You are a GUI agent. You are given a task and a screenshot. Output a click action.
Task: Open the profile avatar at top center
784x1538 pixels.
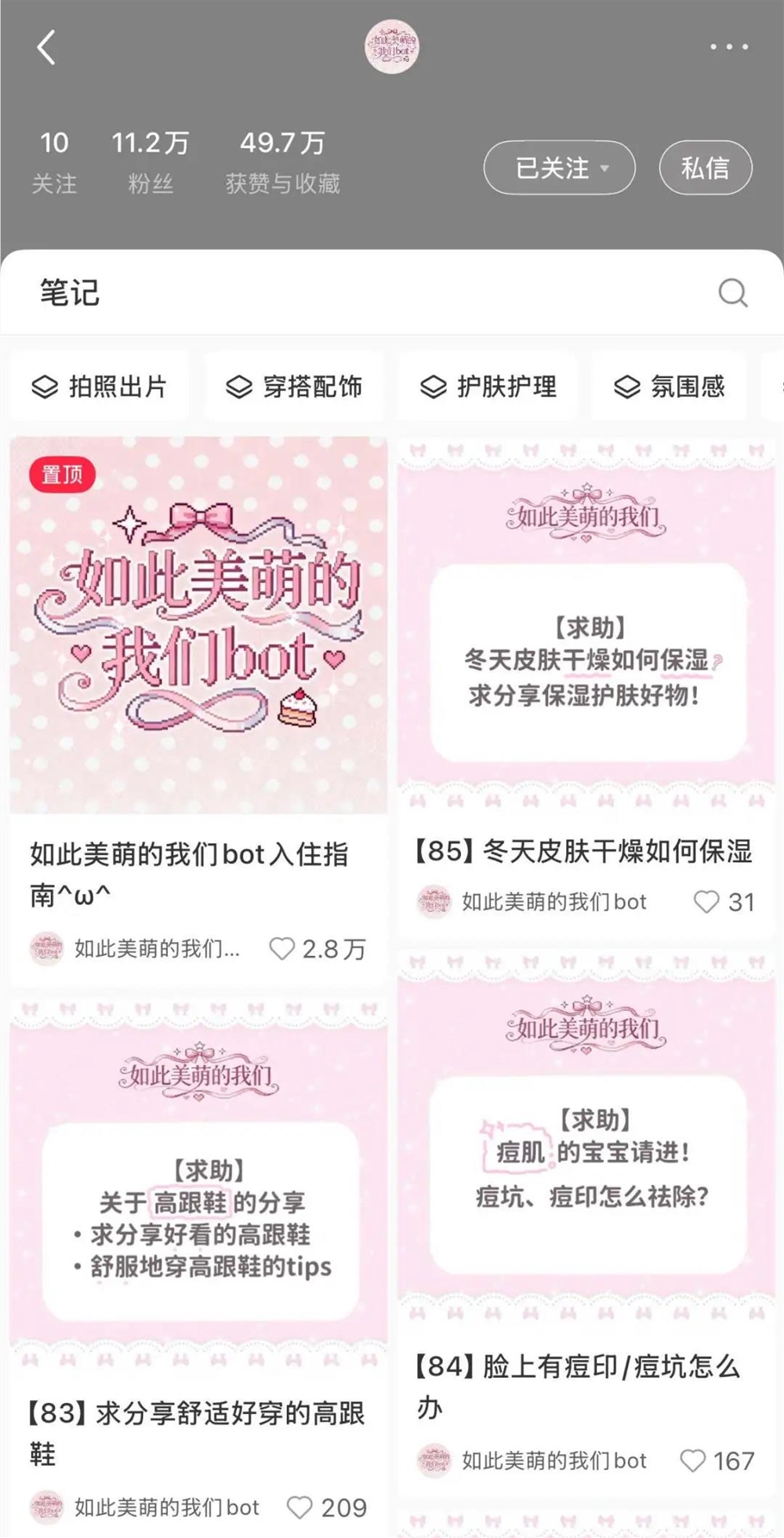tap(392, 47)
